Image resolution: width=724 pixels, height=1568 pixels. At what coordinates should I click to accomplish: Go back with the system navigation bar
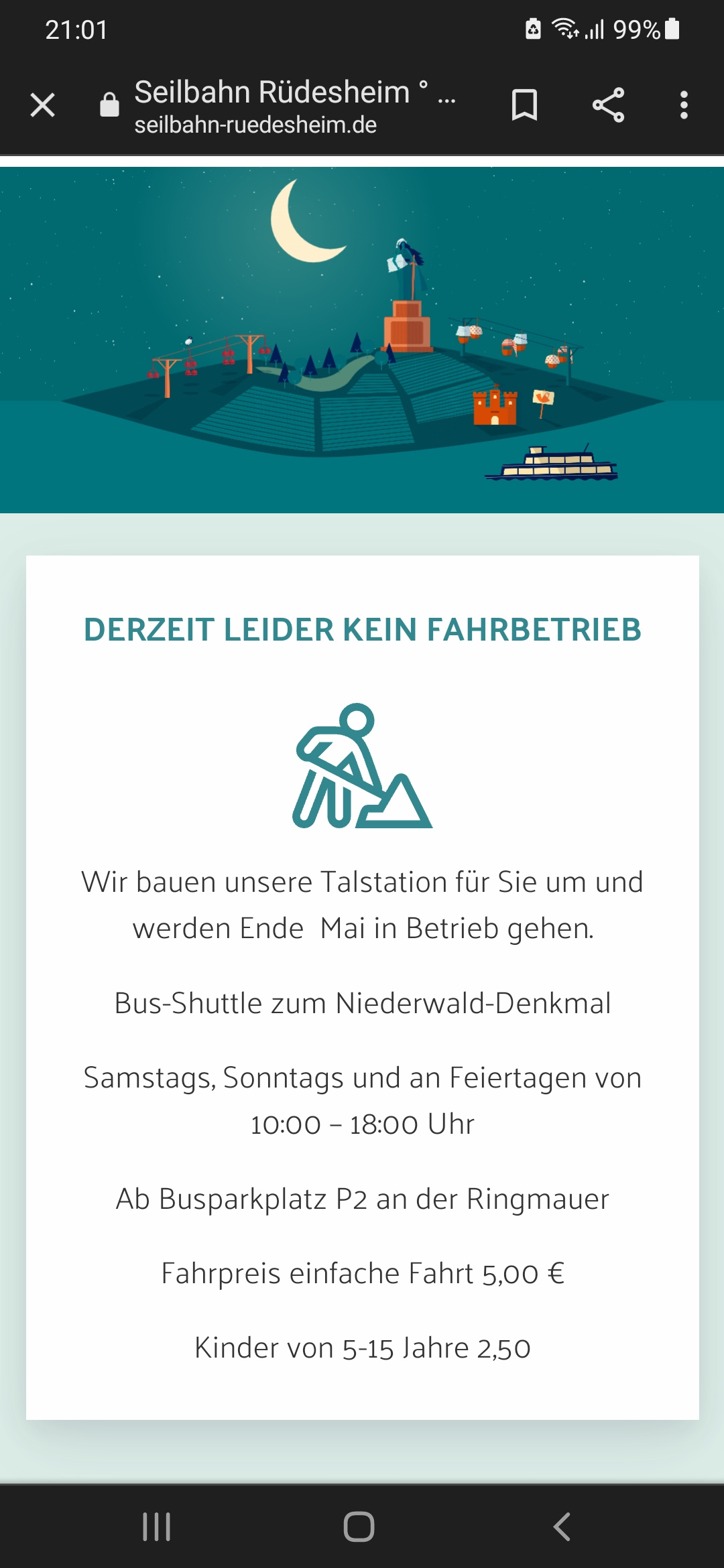coord(562,1526)
